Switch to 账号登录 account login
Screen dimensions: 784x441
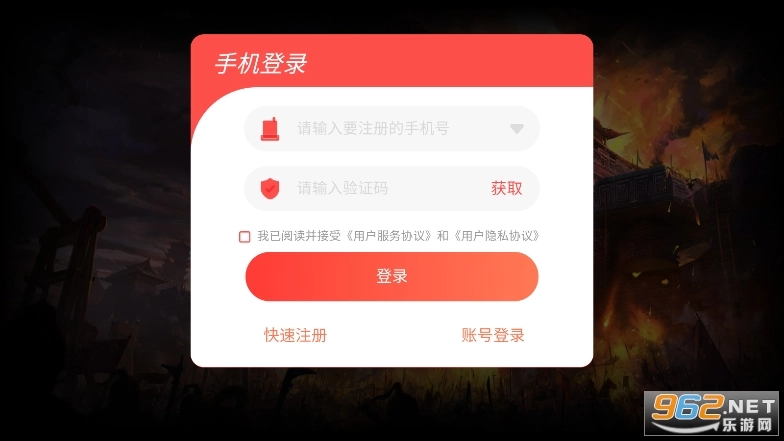coord(493,335)
